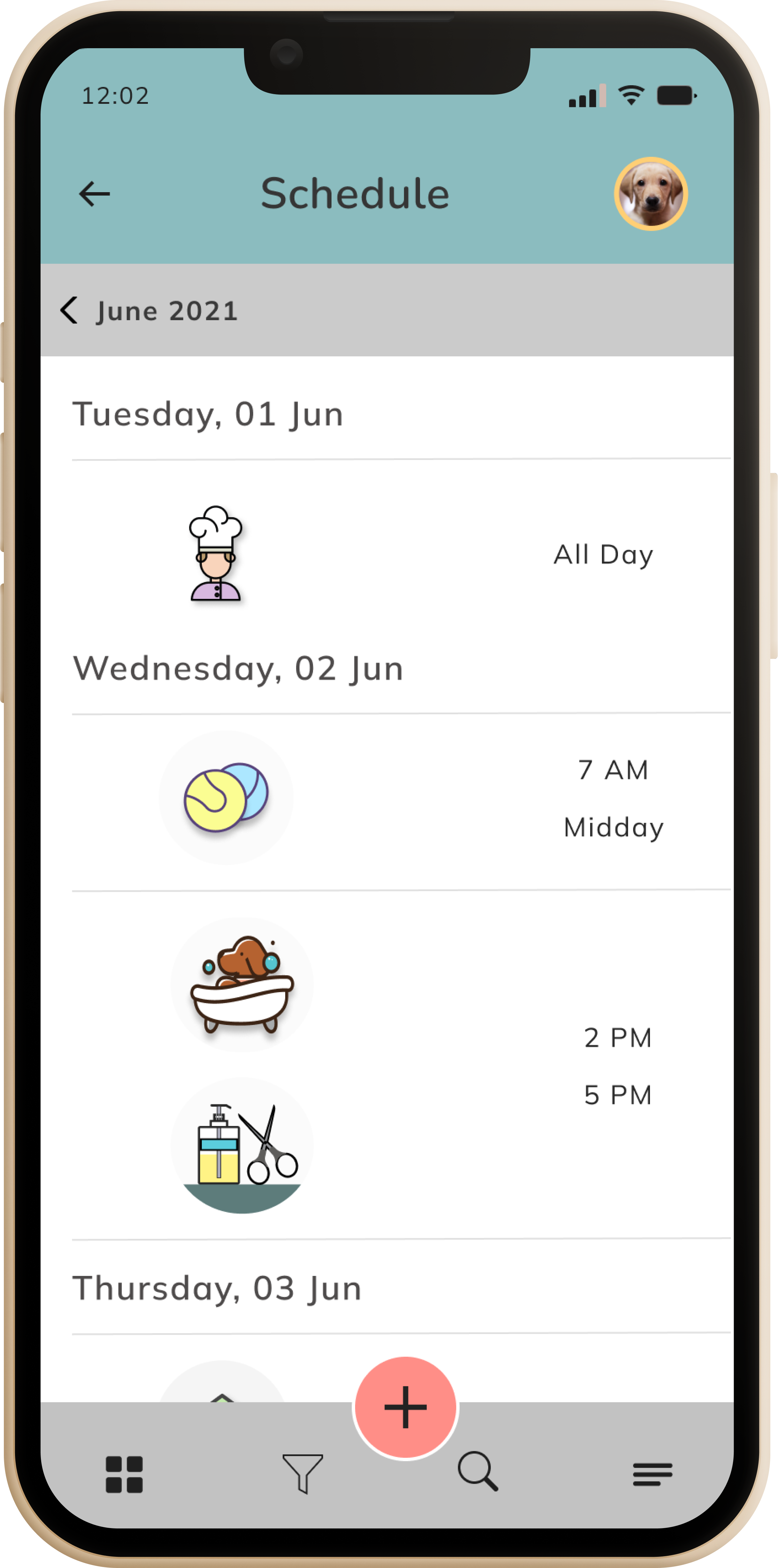Image resolution: width=778 pixels, height=1568 pixels.
Task: Go to the month before June 2021
Action: 69,310
